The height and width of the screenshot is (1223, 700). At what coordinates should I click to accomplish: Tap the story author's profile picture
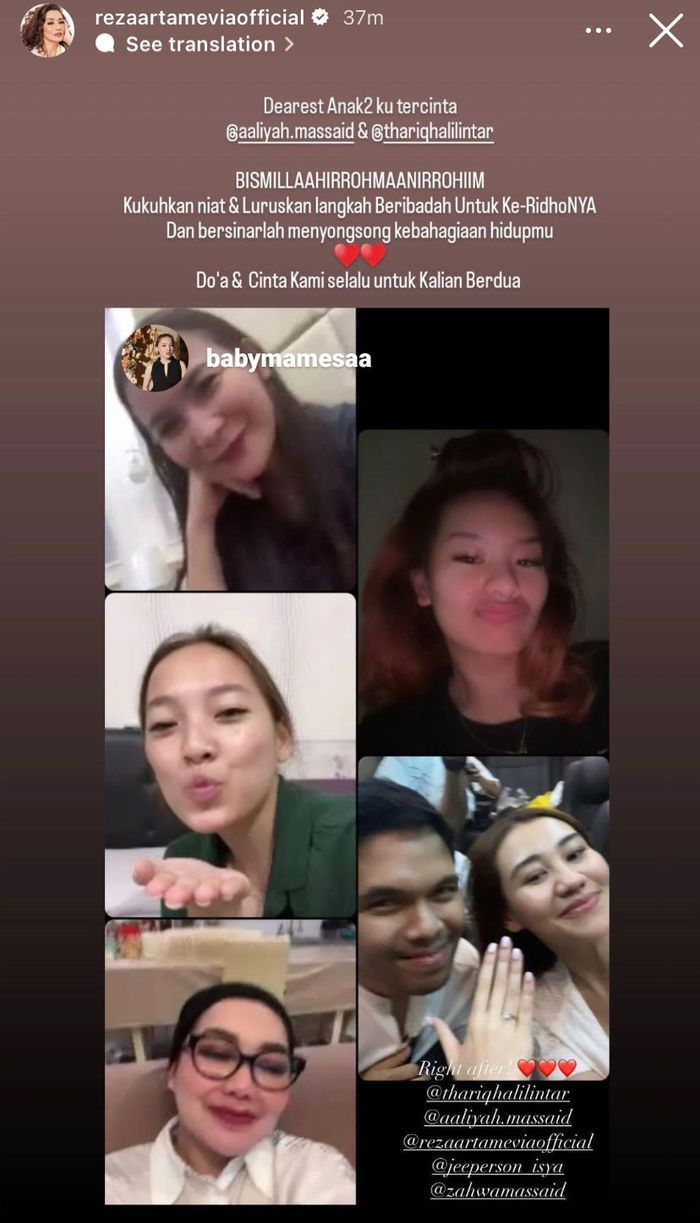tap(46, 30)
